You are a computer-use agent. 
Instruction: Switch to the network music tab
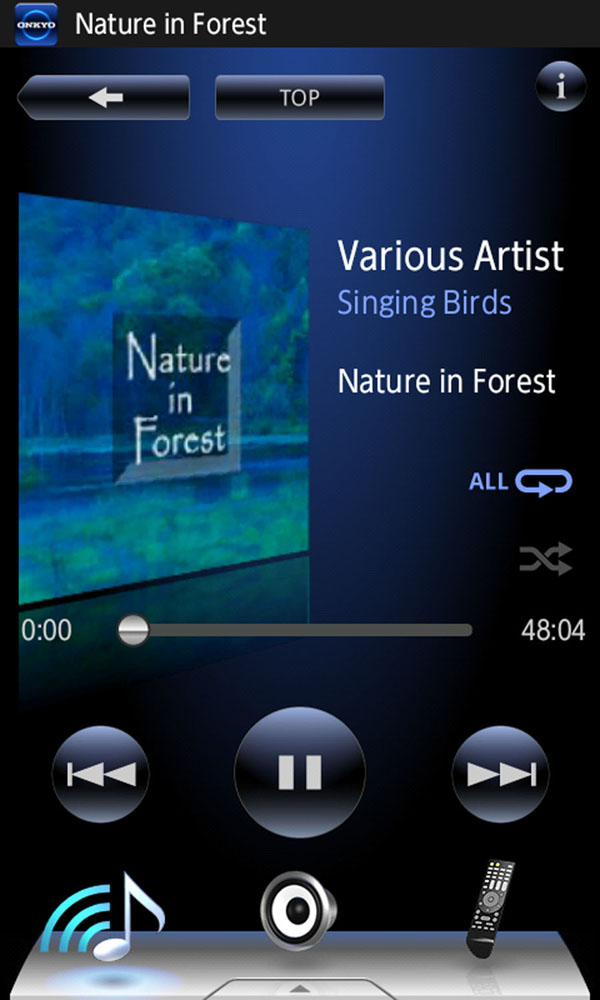[103, 916]
